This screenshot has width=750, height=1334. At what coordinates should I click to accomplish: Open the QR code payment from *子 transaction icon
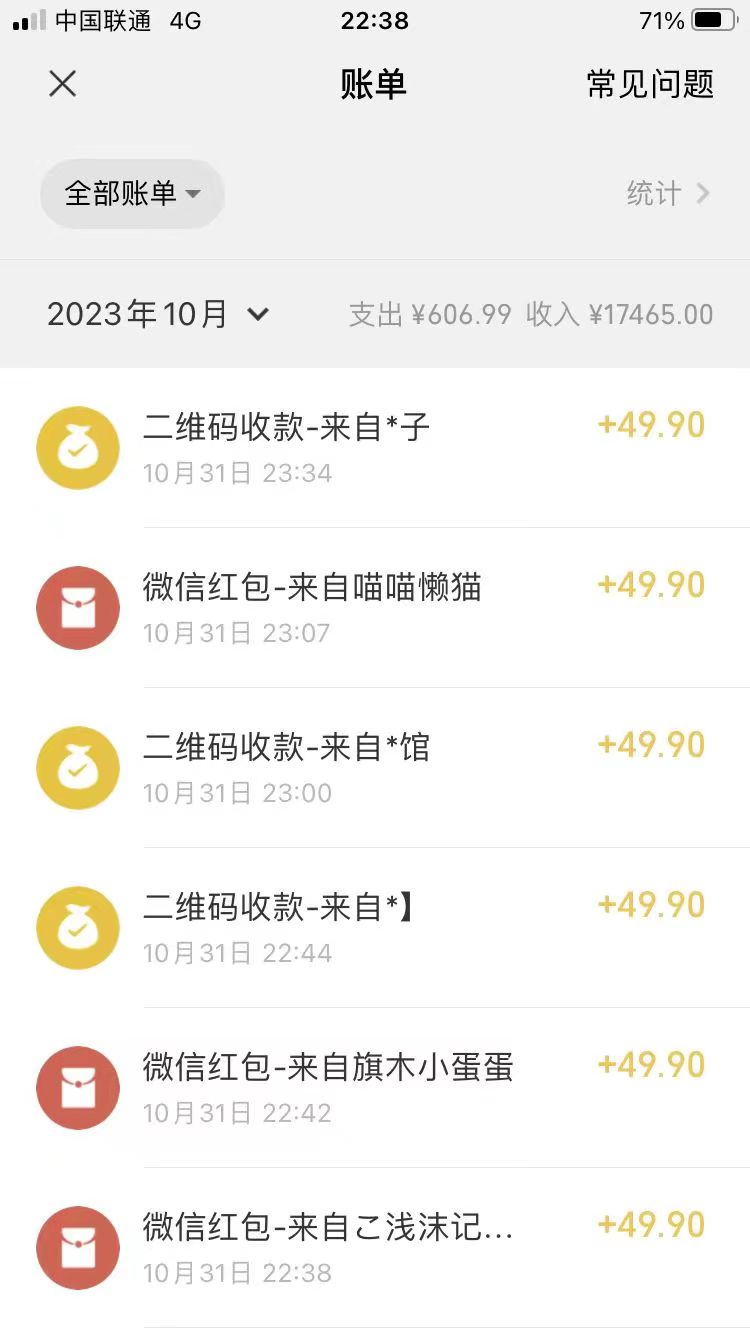78,448
